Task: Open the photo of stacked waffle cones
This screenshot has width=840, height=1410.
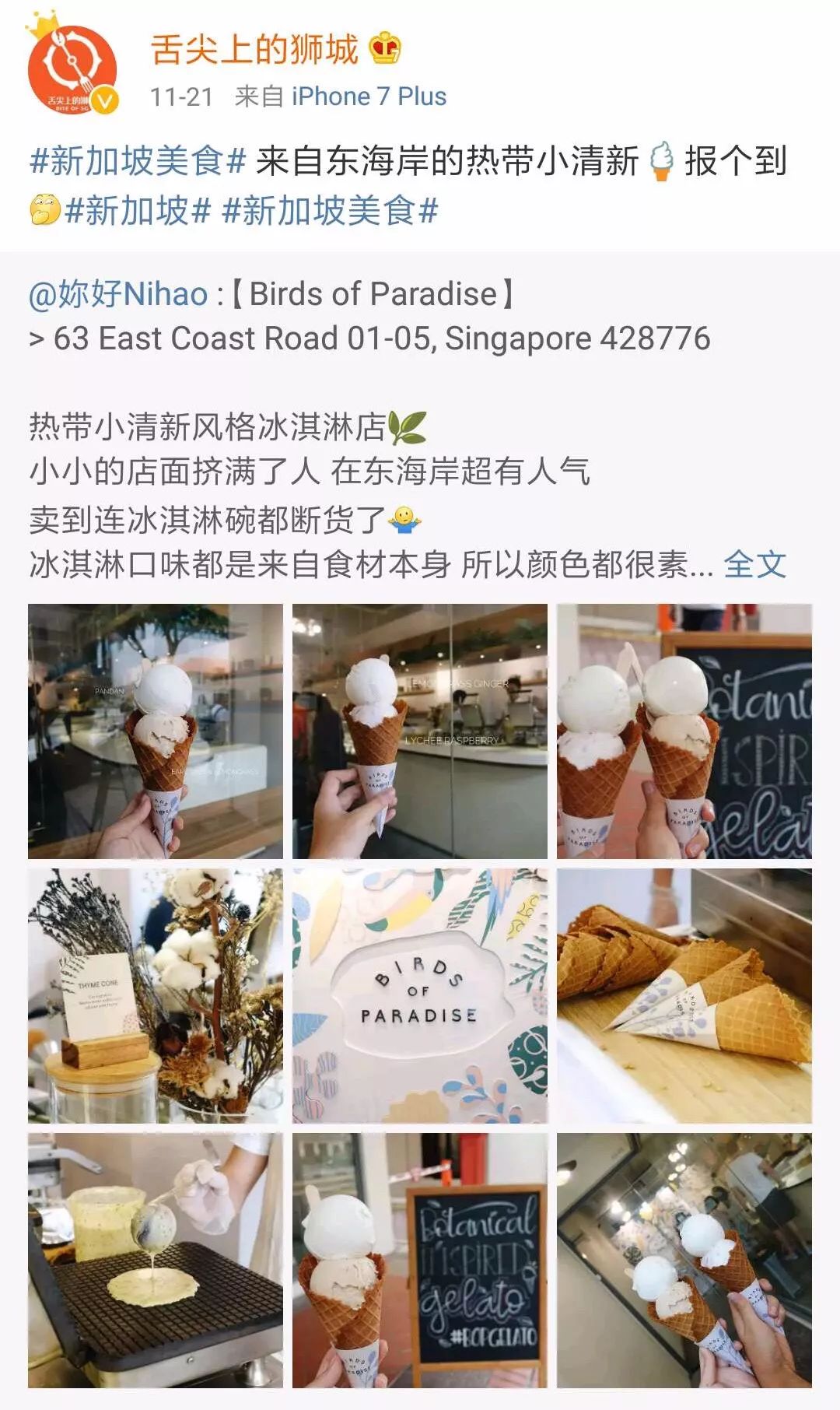Action: click(684, 995)
